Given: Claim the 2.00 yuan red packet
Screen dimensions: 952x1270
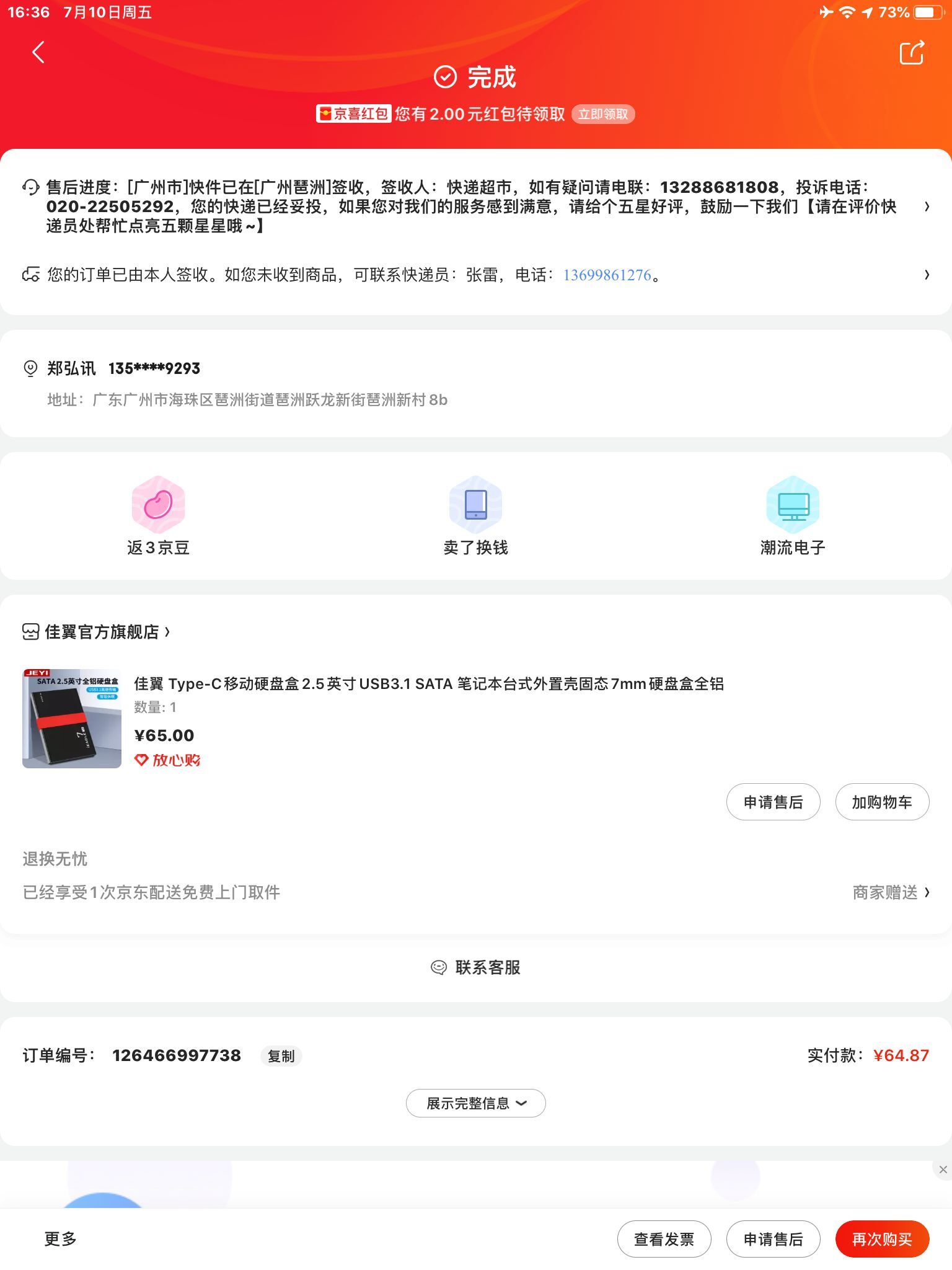Looking at the screenshot, I should click(602, 114).
